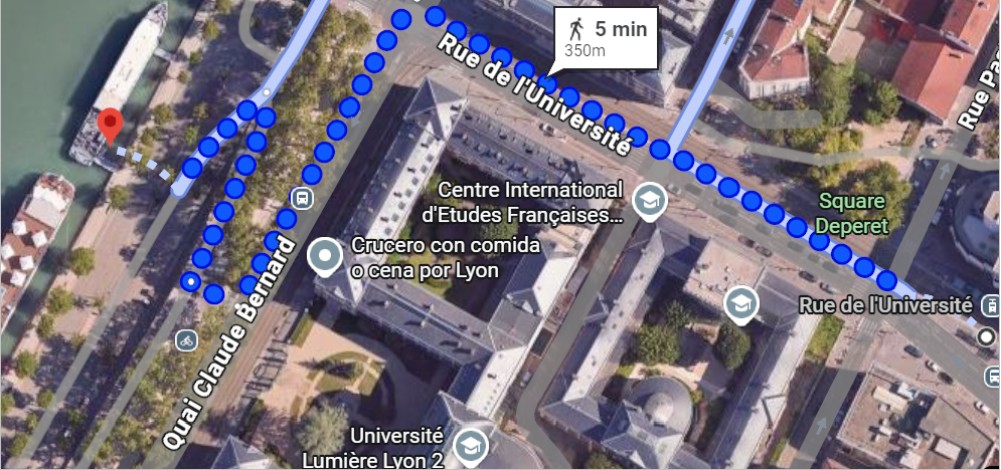Tap the red destination pin by the river
The height and width of the screenshot is (470, 1001).
[x=110, y=125]
